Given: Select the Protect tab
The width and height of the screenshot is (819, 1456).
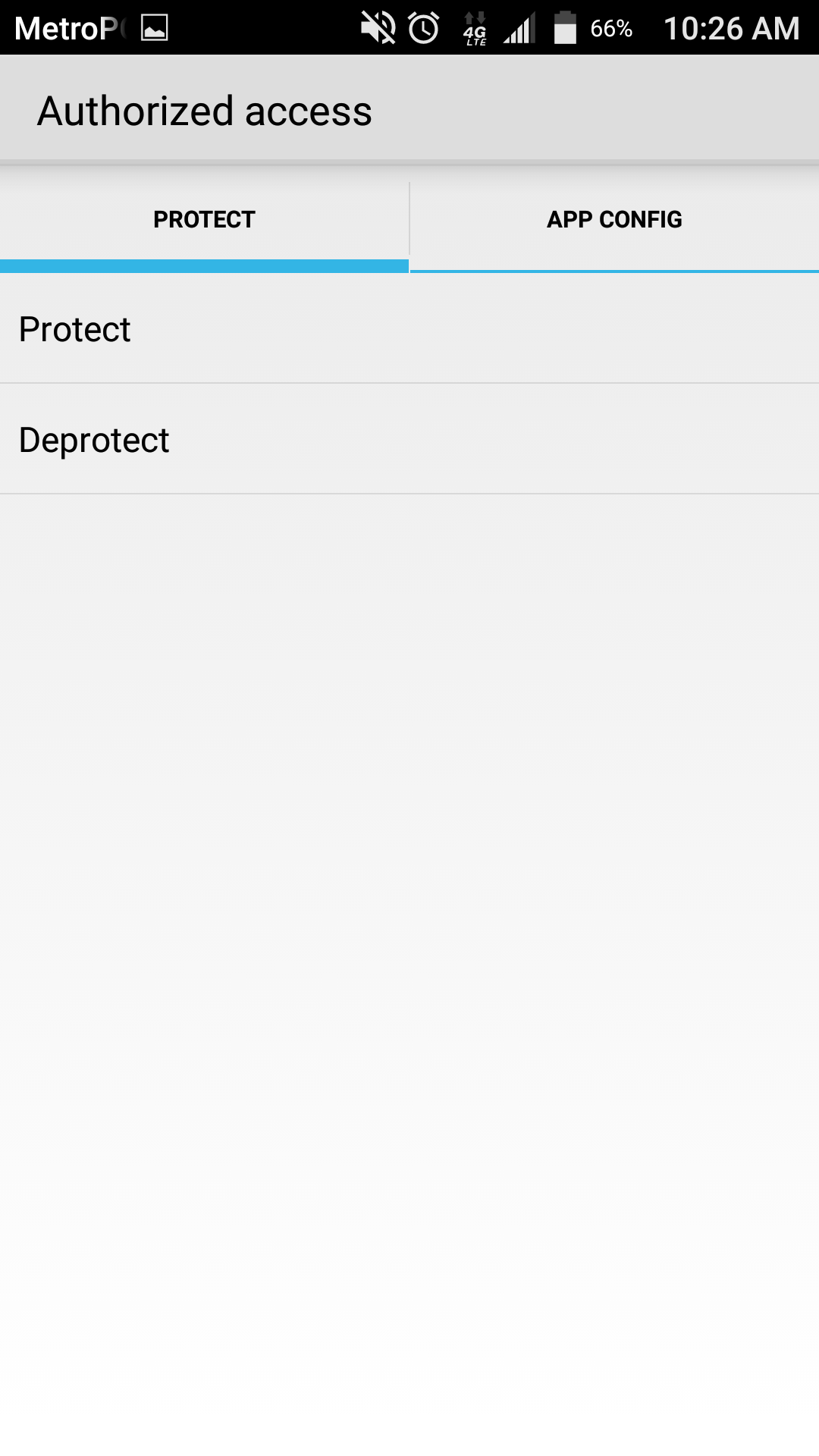Looking at the screenshot, I should [204, 220].
